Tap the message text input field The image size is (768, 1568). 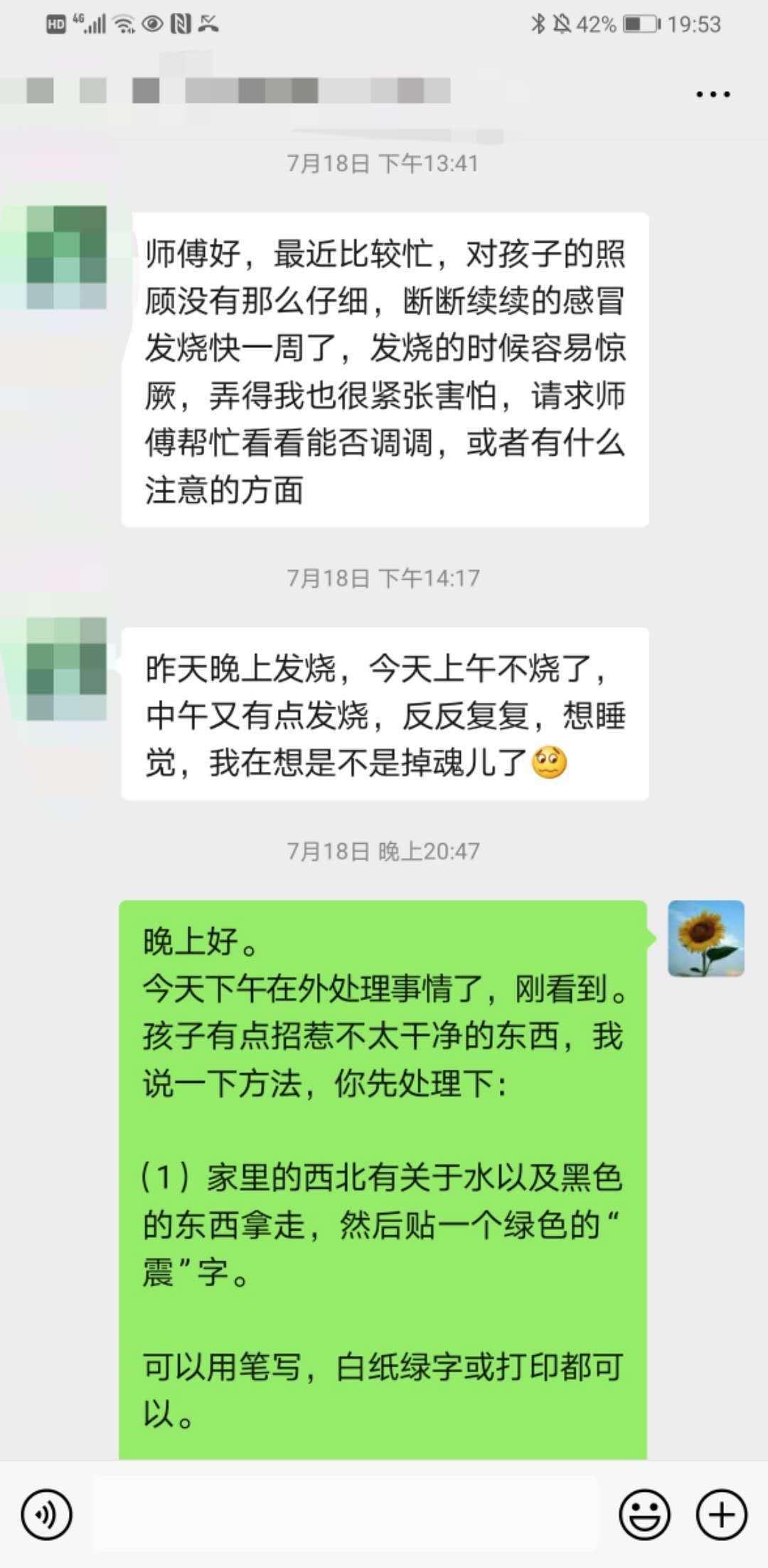coord(345,1515)
